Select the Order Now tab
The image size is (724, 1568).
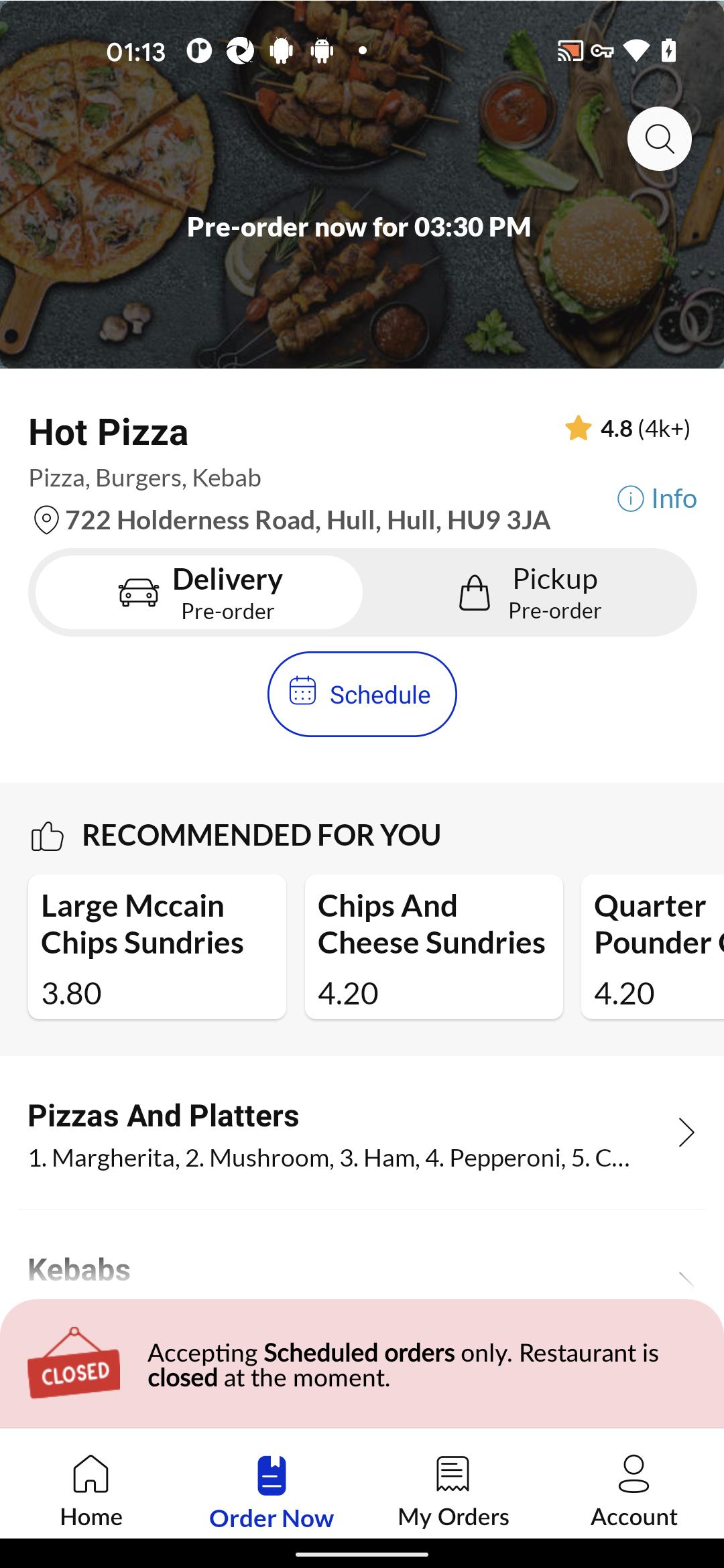coord(271,1491)
